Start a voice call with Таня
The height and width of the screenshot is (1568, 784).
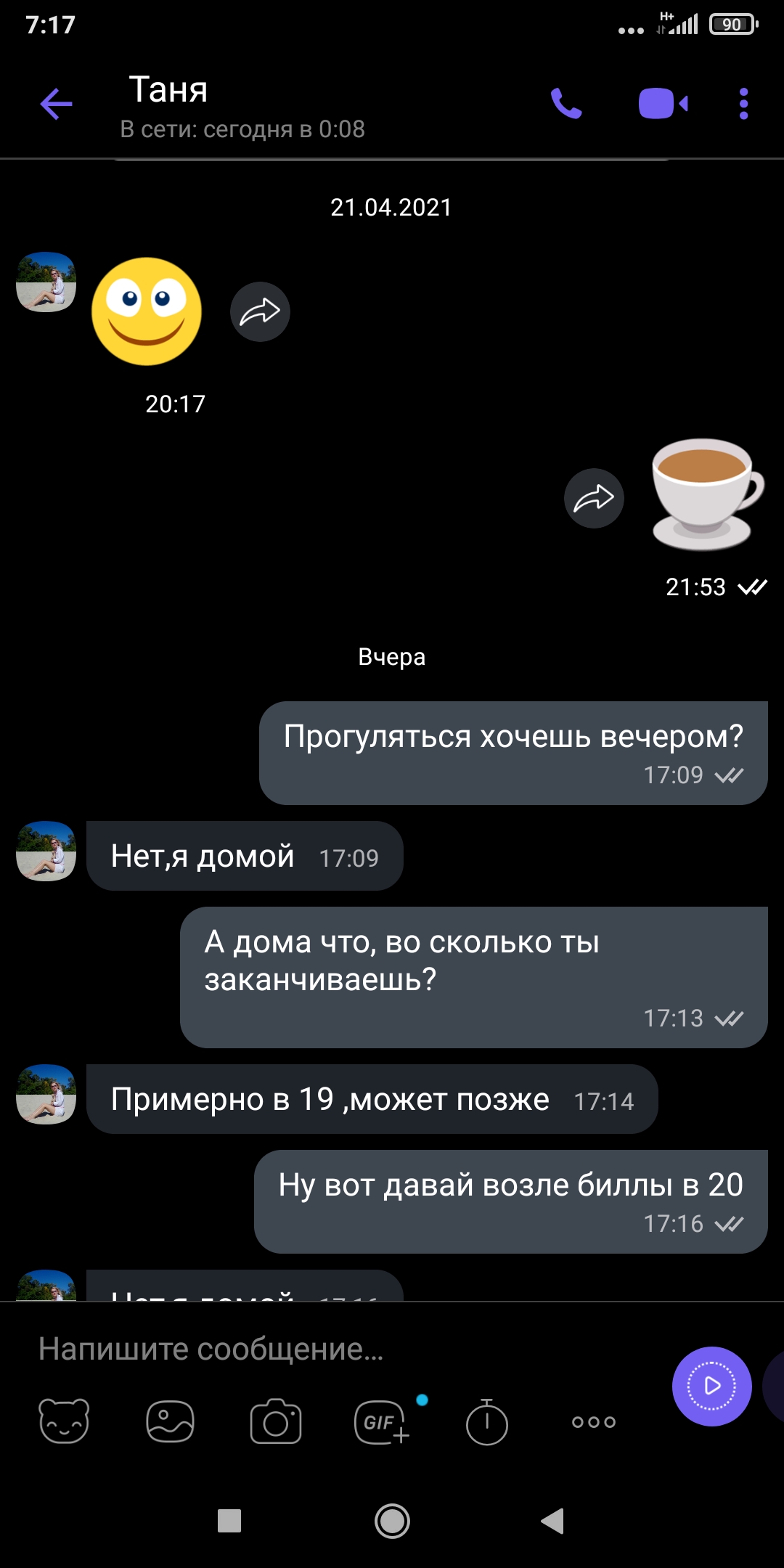click(x=566, y=104)
